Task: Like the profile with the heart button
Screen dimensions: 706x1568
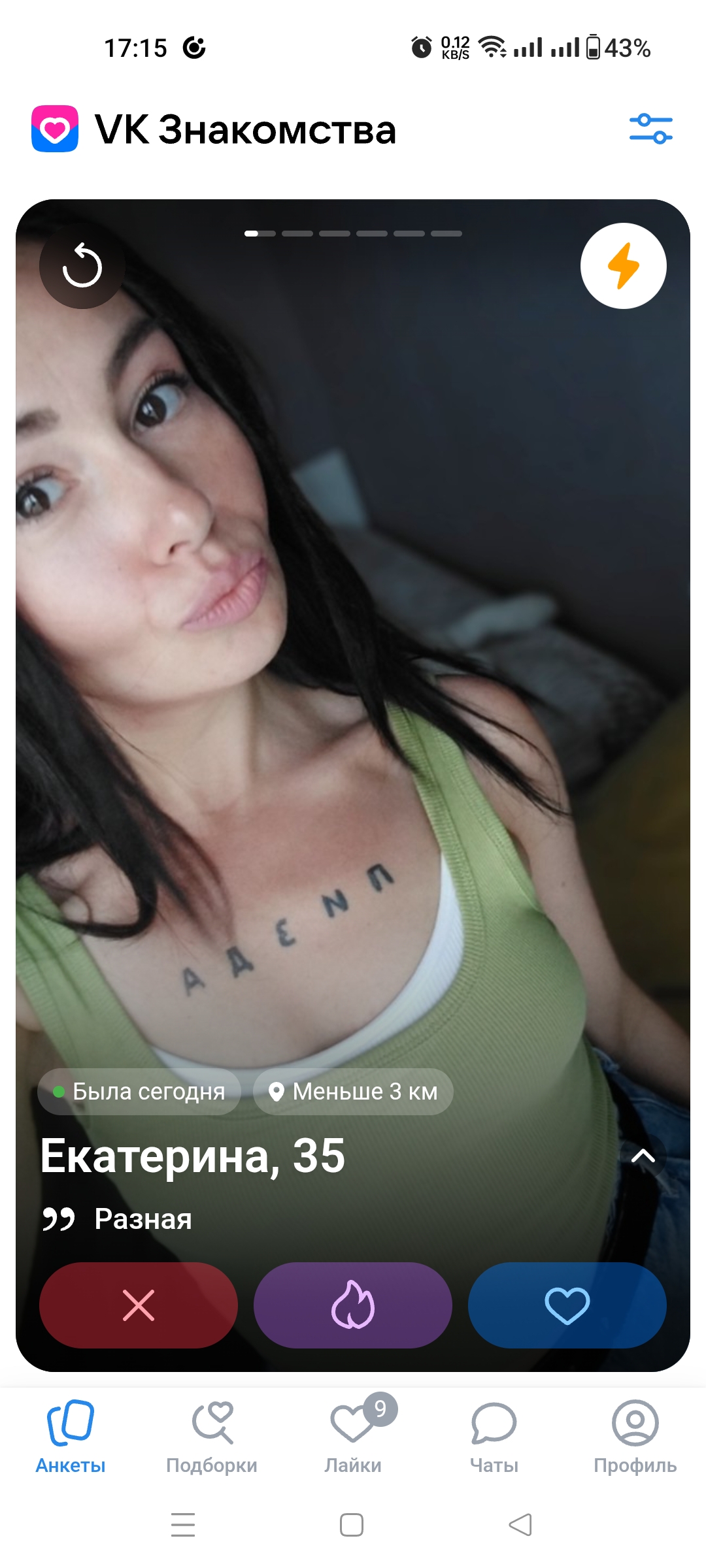Action: (x=567, y=1305)
